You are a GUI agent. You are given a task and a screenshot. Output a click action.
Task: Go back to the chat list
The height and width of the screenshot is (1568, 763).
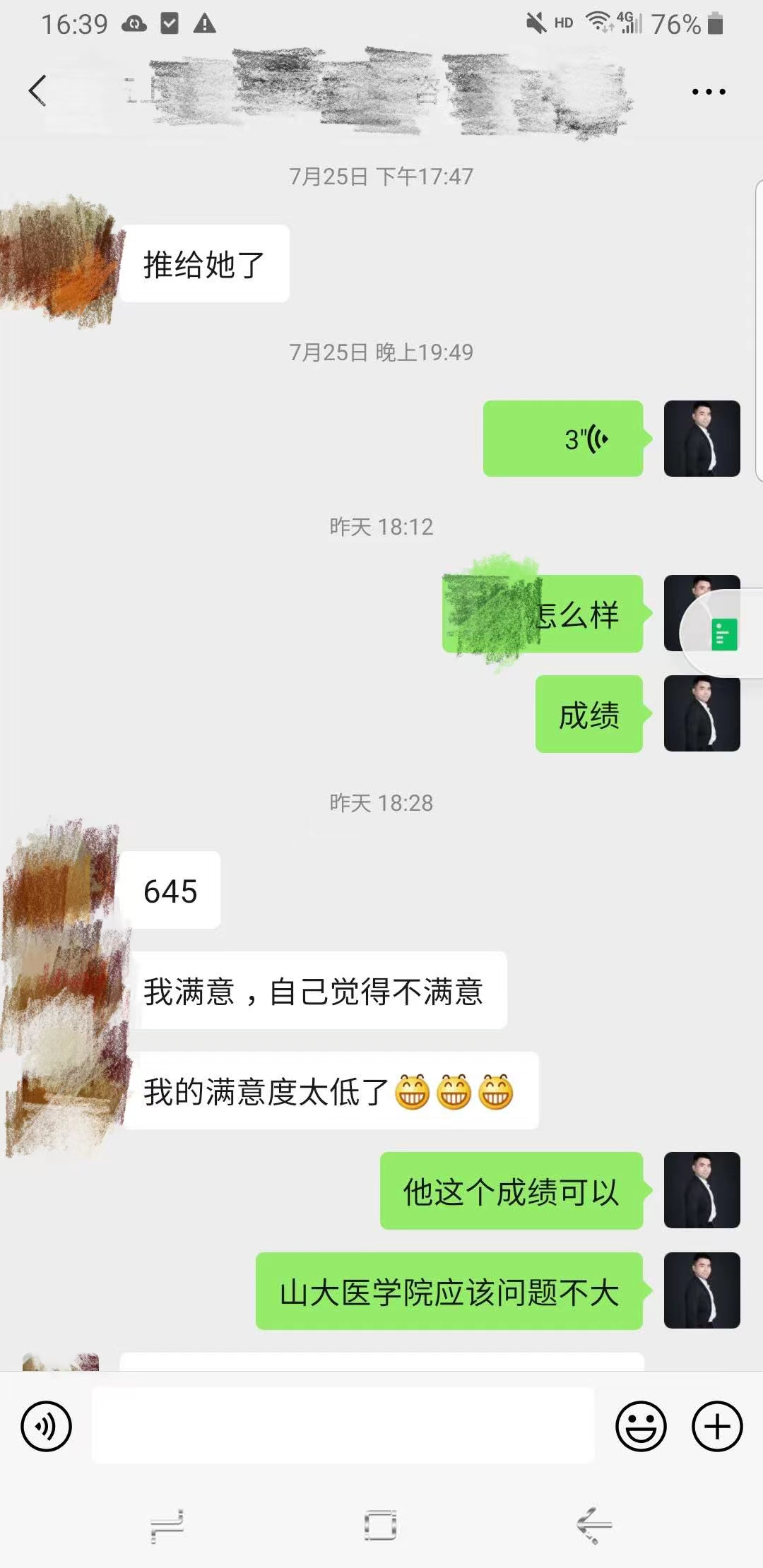[37, 91]
